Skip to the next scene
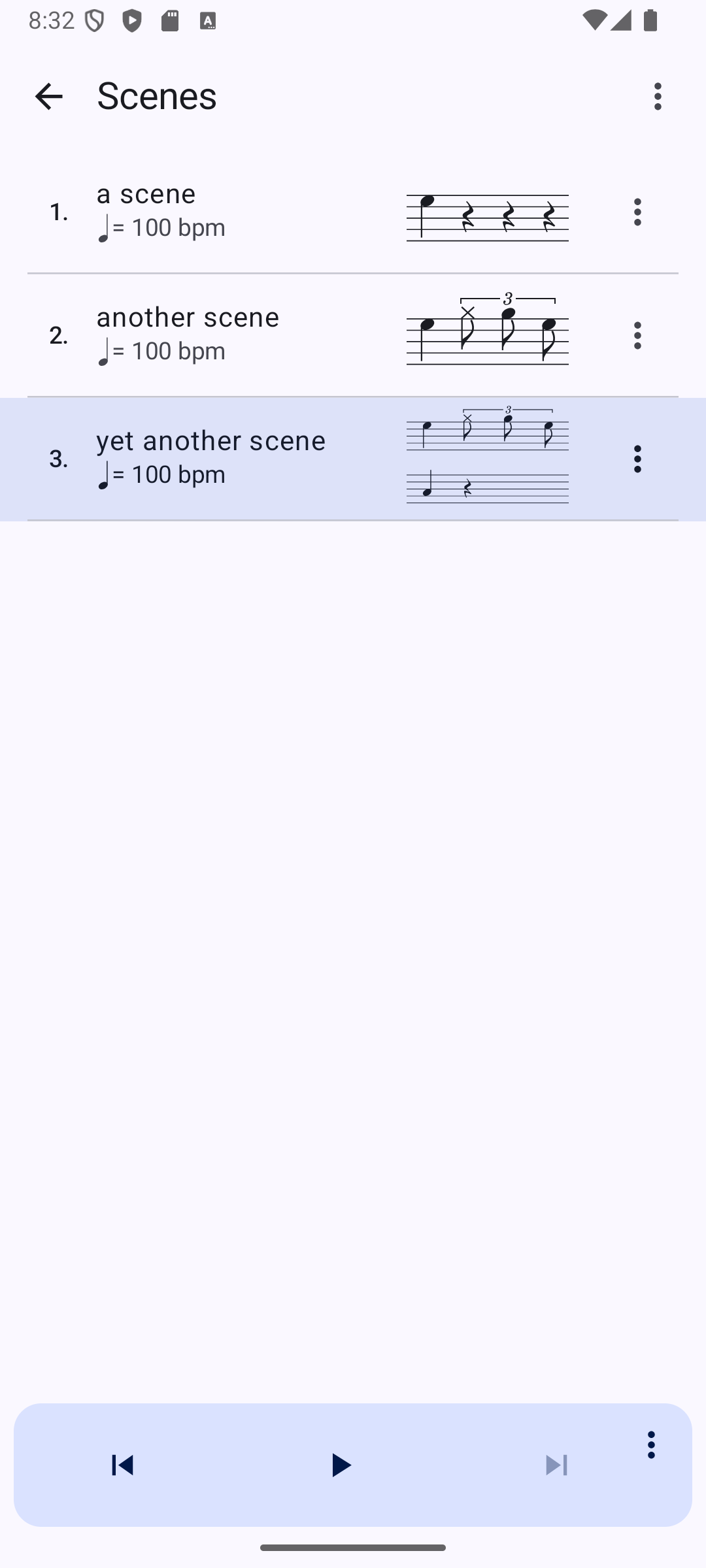706x1568 pixels. click(557, 1465)
